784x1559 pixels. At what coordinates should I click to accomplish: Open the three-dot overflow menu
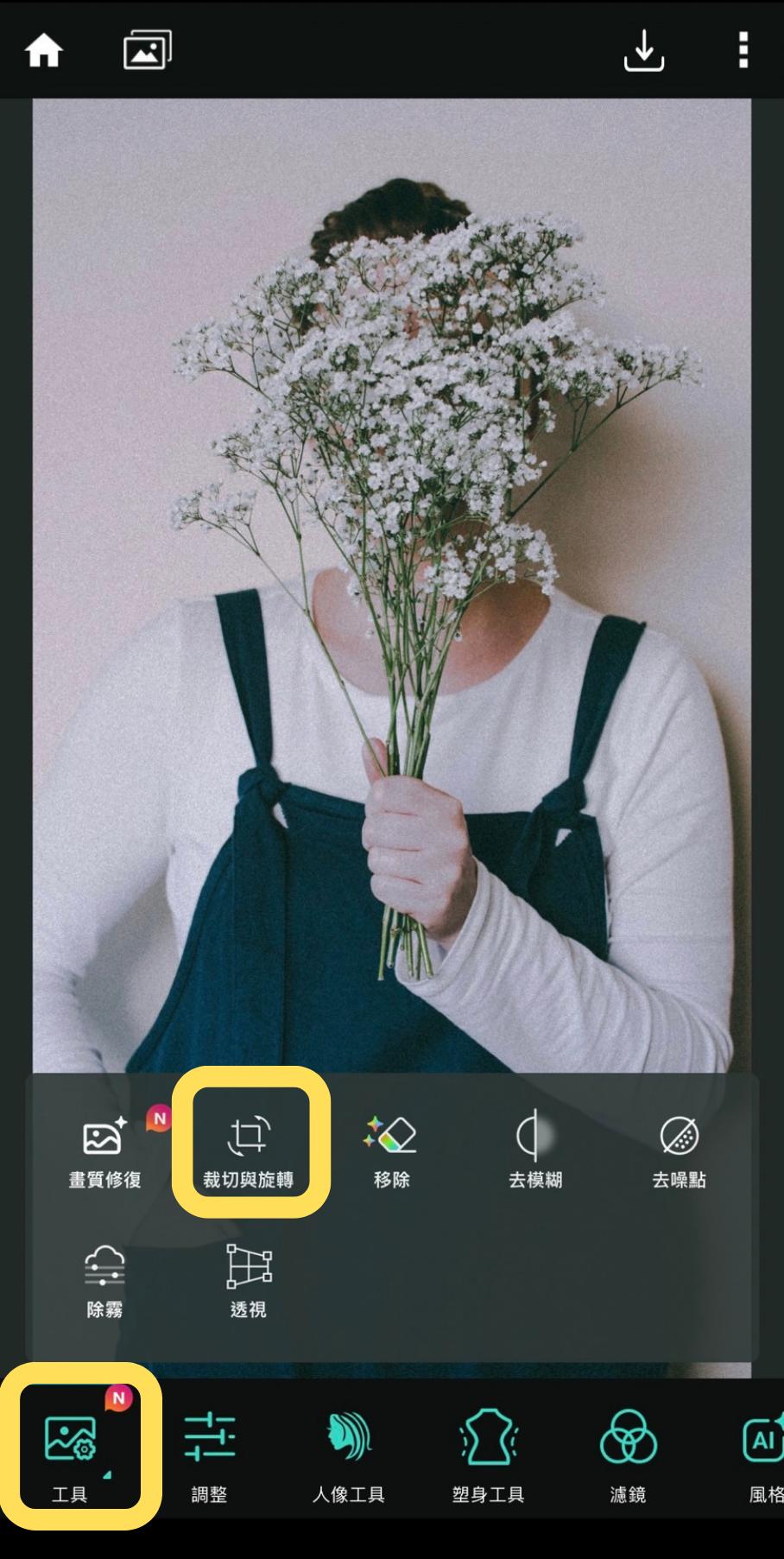coord(743,51)
